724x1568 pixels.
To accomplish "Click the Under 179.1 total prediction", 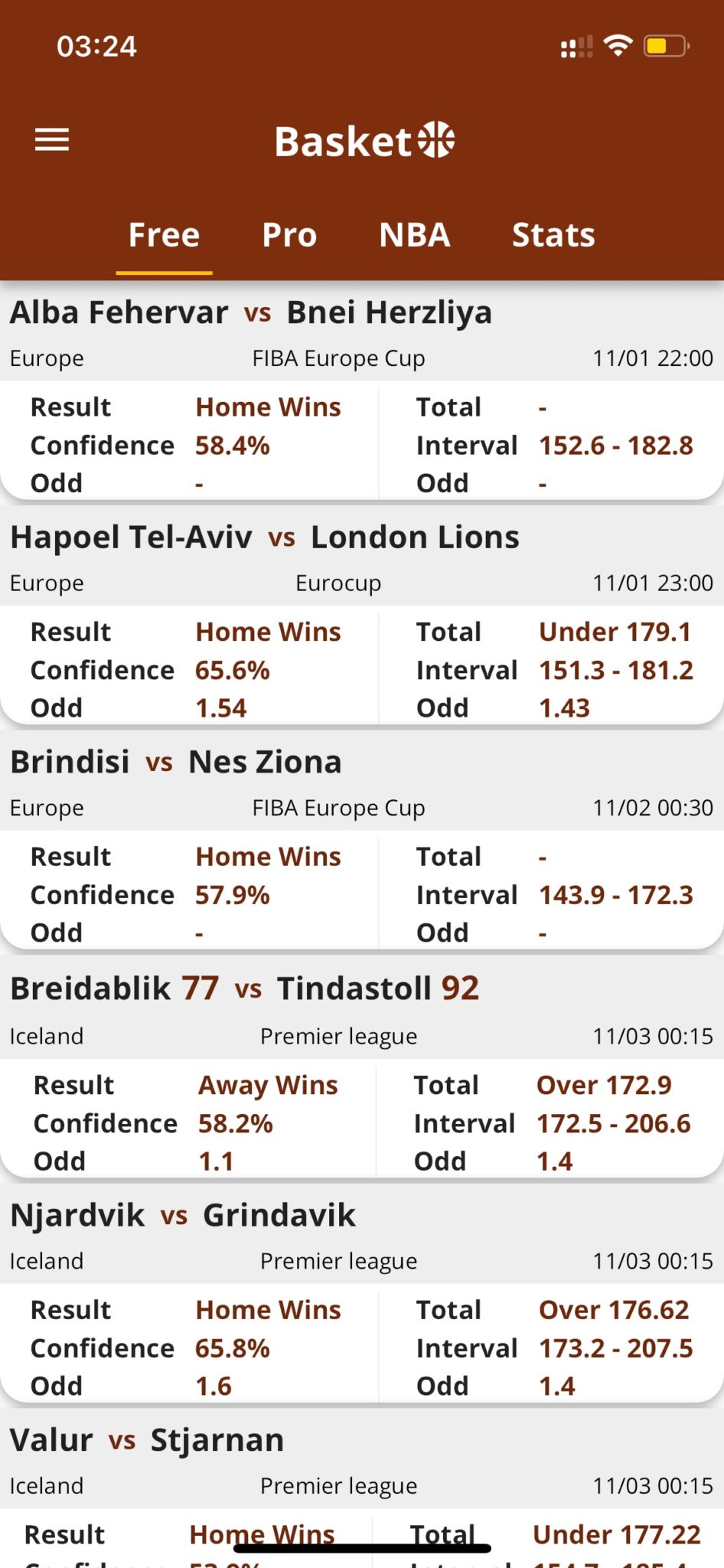I will point(615,631).
